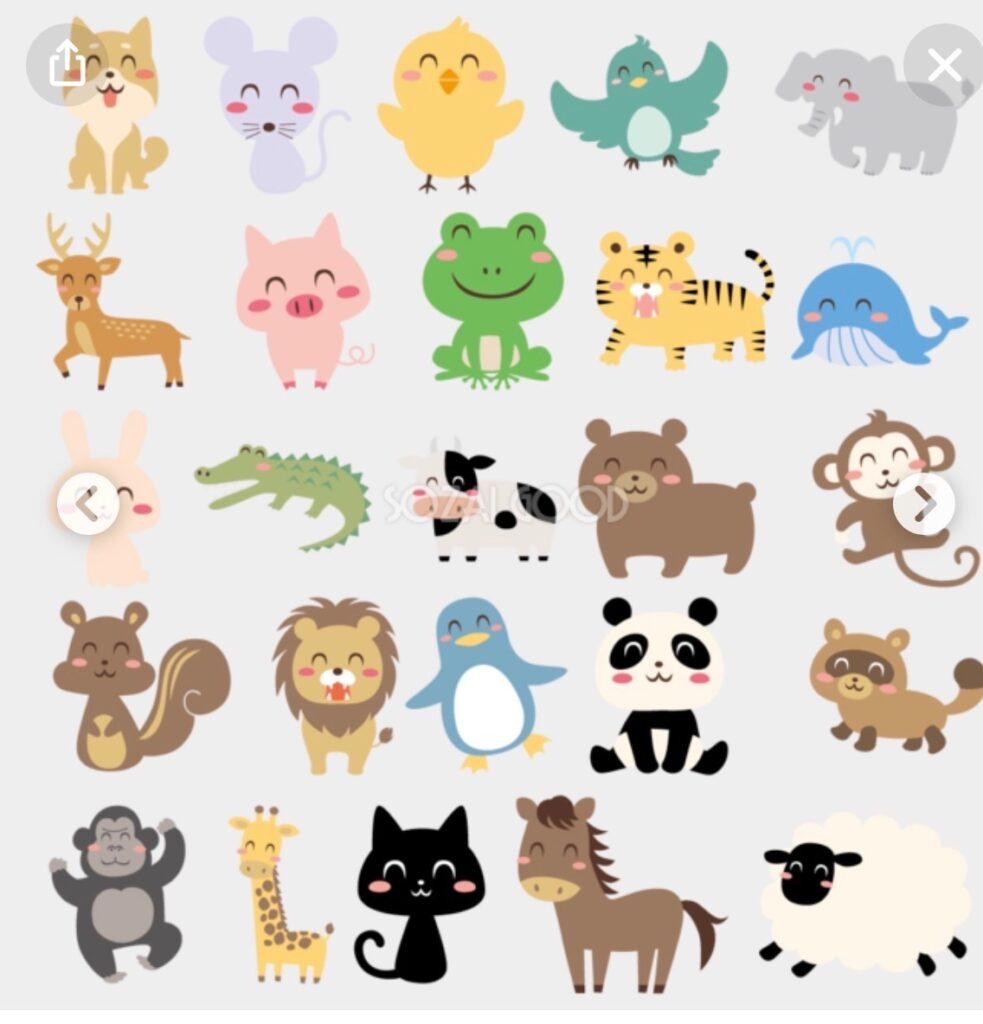Go to the next image
The image size is (983, 1024).
[x=923, y=504]
